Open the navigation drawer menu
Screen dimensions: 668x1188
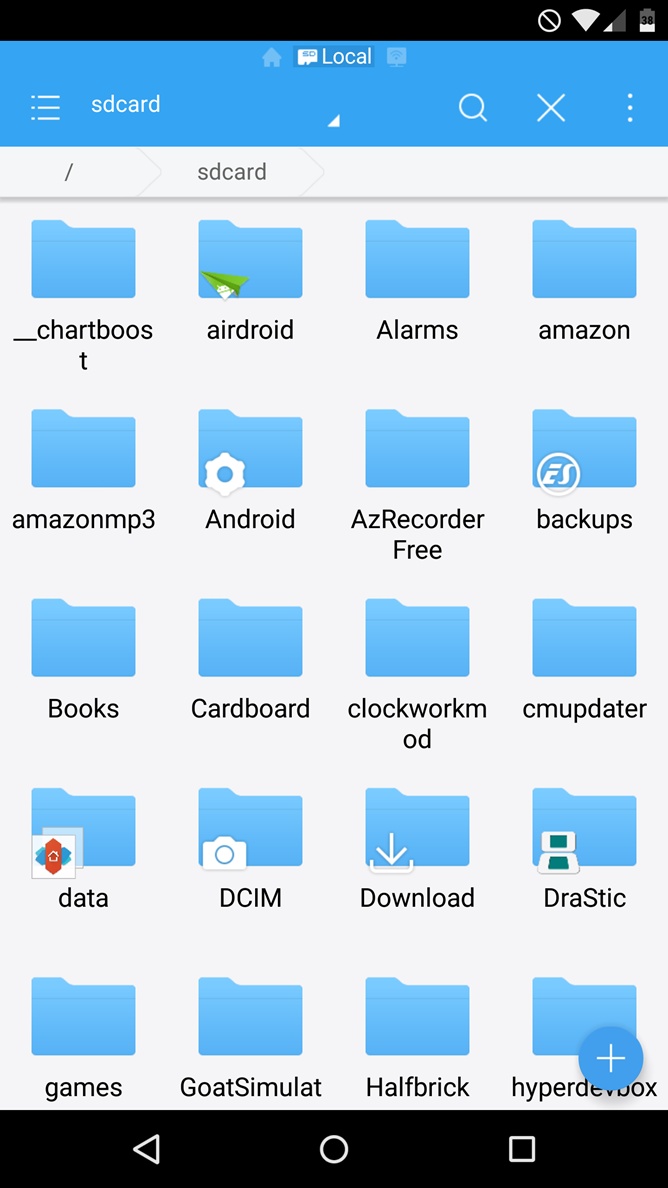point(45,107)
